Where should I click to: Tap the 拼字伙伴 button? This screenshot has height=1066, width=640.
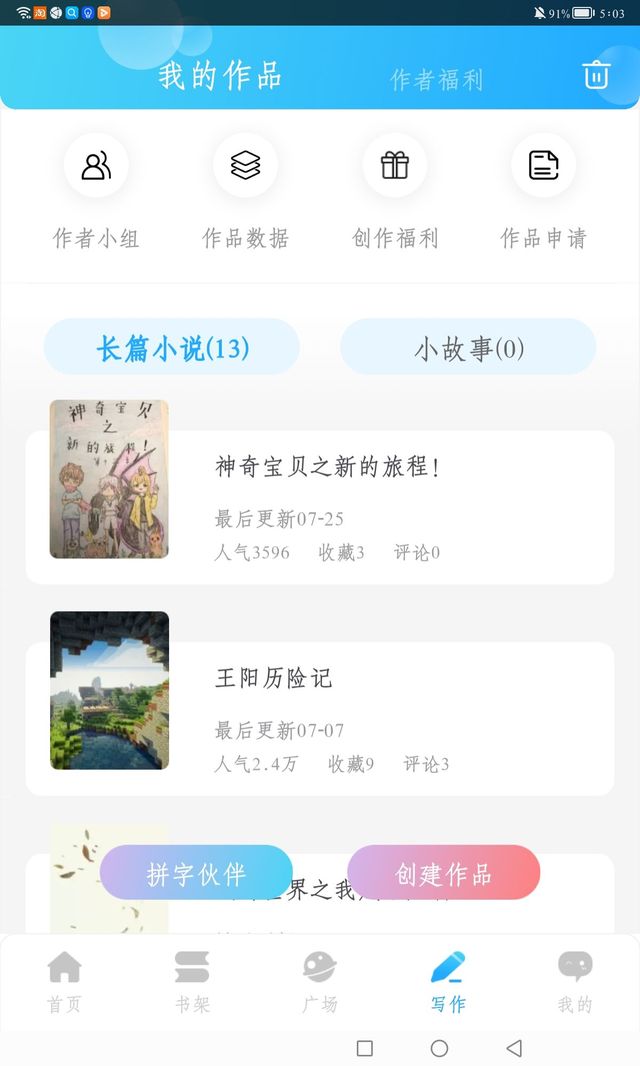197,873
